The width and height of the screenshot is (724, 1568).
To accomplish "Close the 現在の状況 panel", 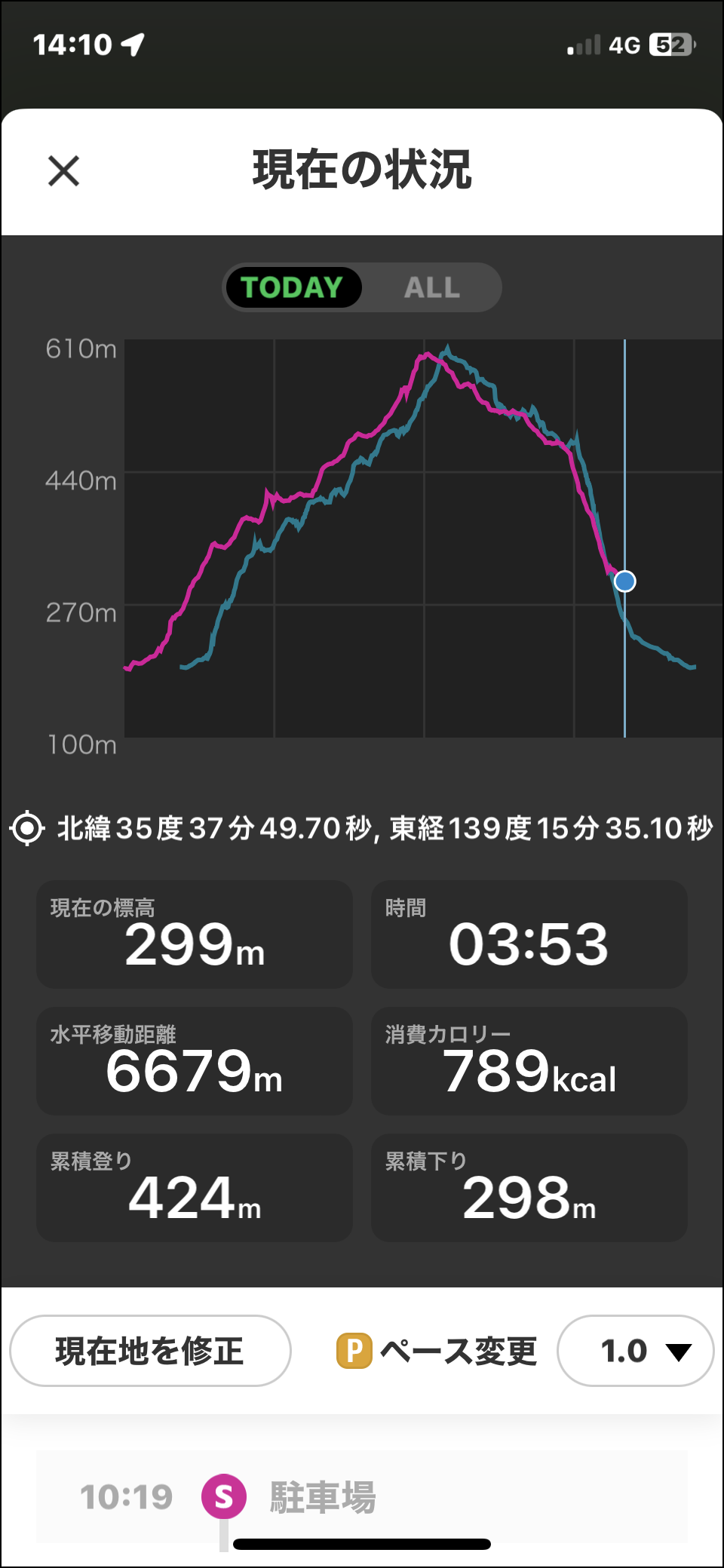I will (x=63, y=170).
